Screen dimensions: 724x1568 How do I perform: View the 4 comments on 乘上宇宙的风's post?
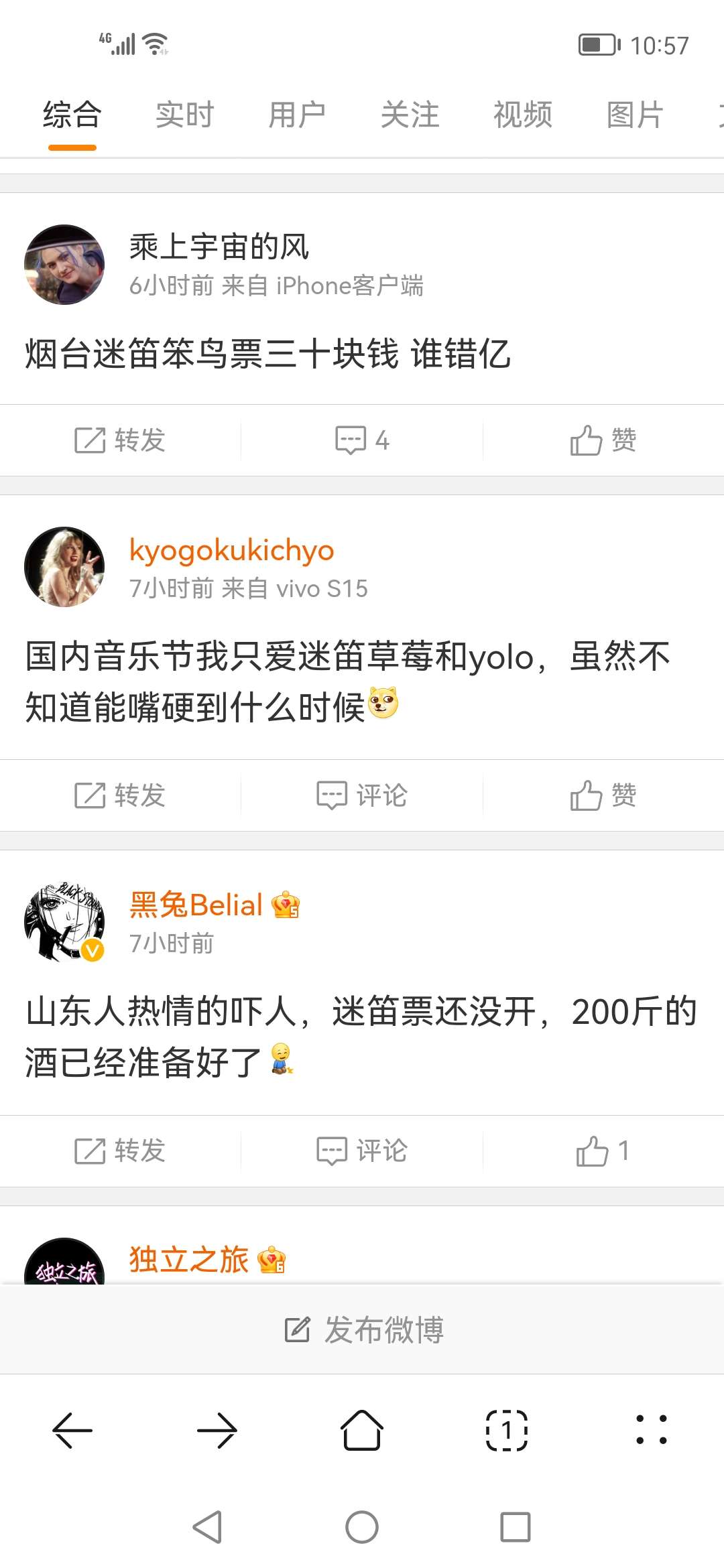pos(362,440)
